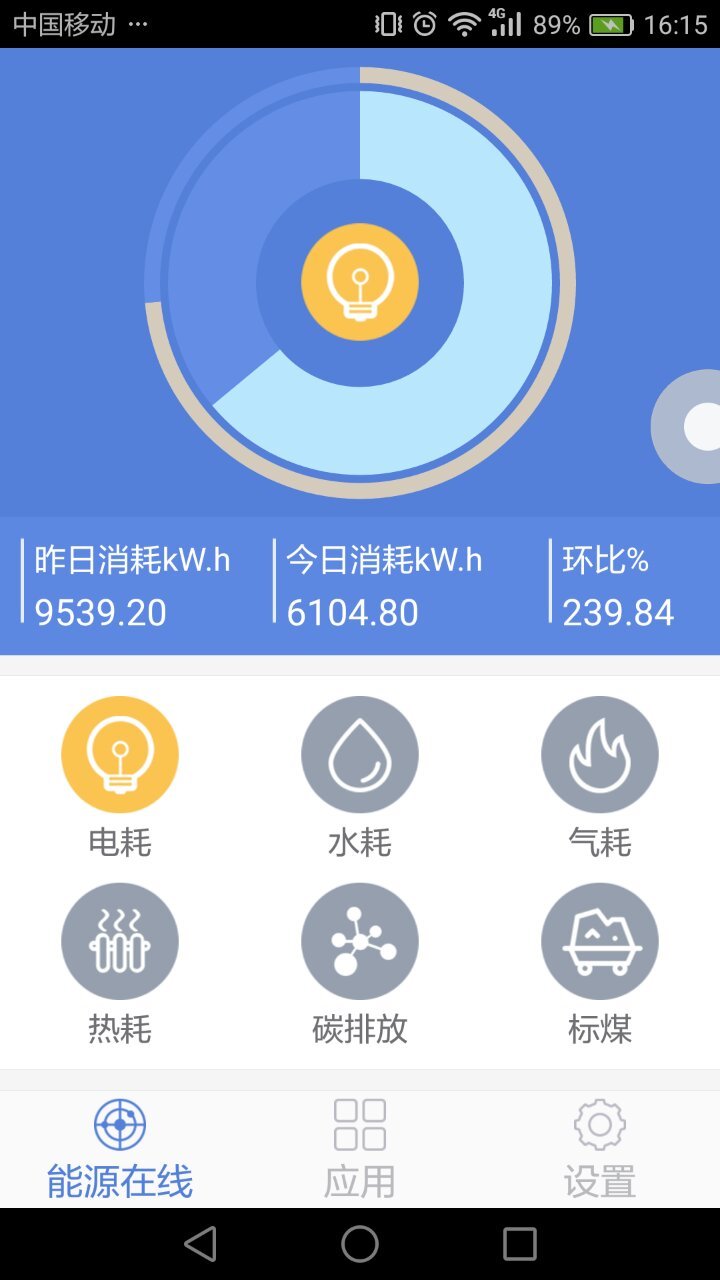
Task: Select the 气耗 gas consumption flame icon
Action: click(x=600, y=754)
